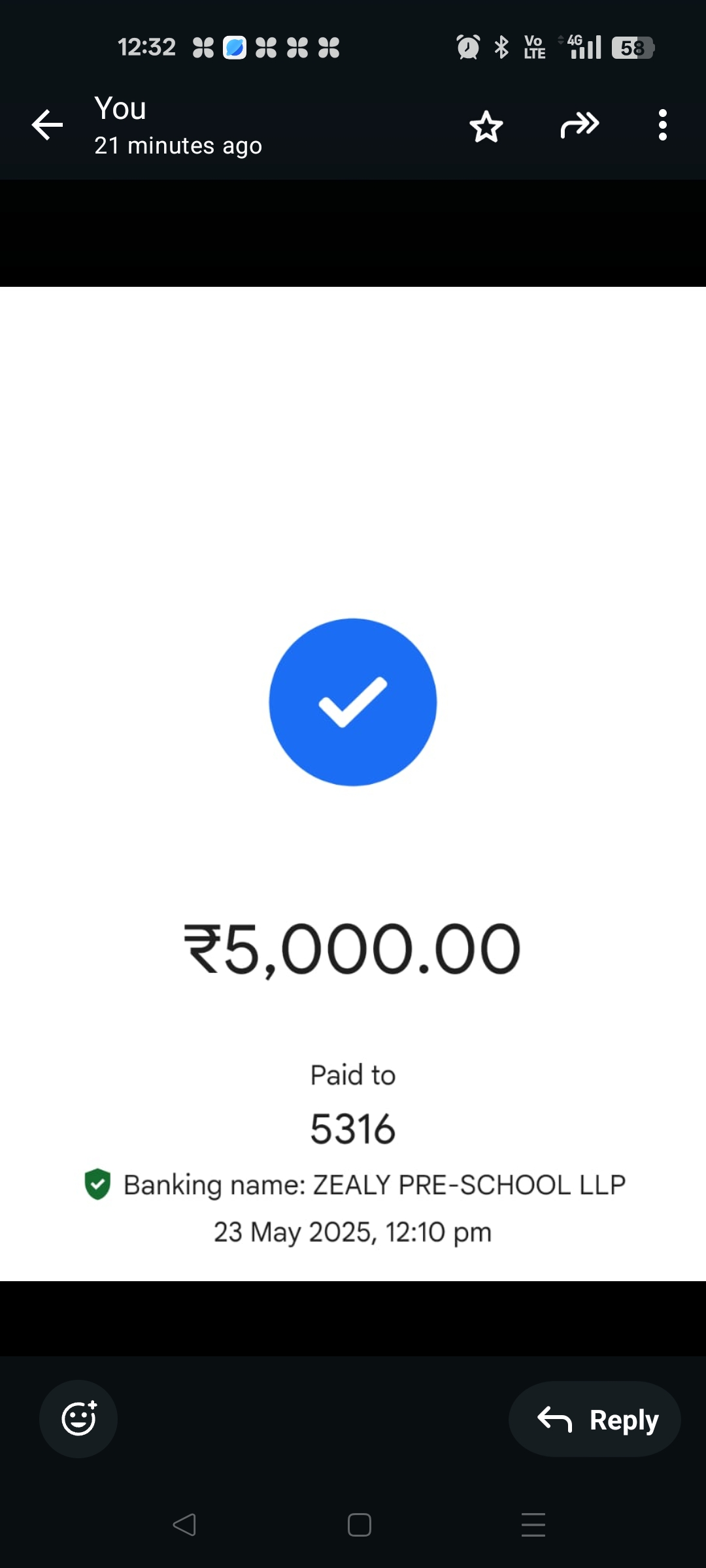Tap the Reply button
The width and height of the screenshot is (706, 1568).
coord(595,1419)
